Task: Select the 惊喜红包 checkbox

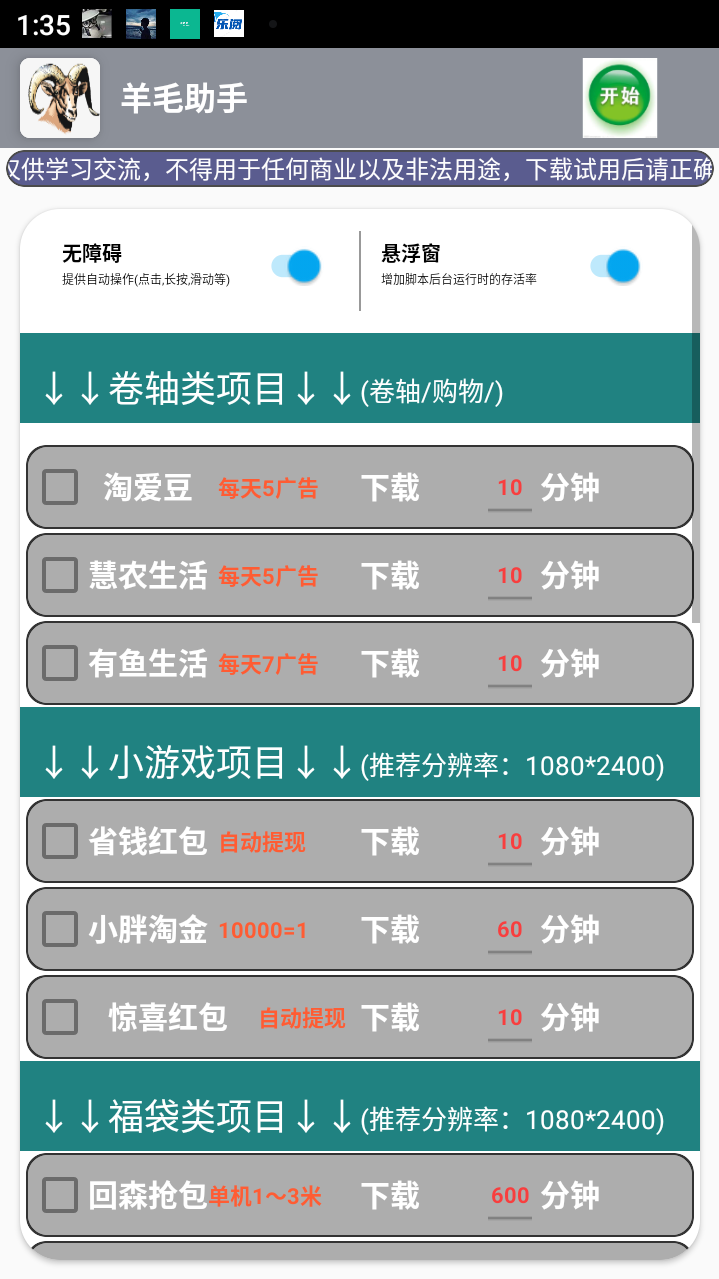Action: pos(60,1018)
